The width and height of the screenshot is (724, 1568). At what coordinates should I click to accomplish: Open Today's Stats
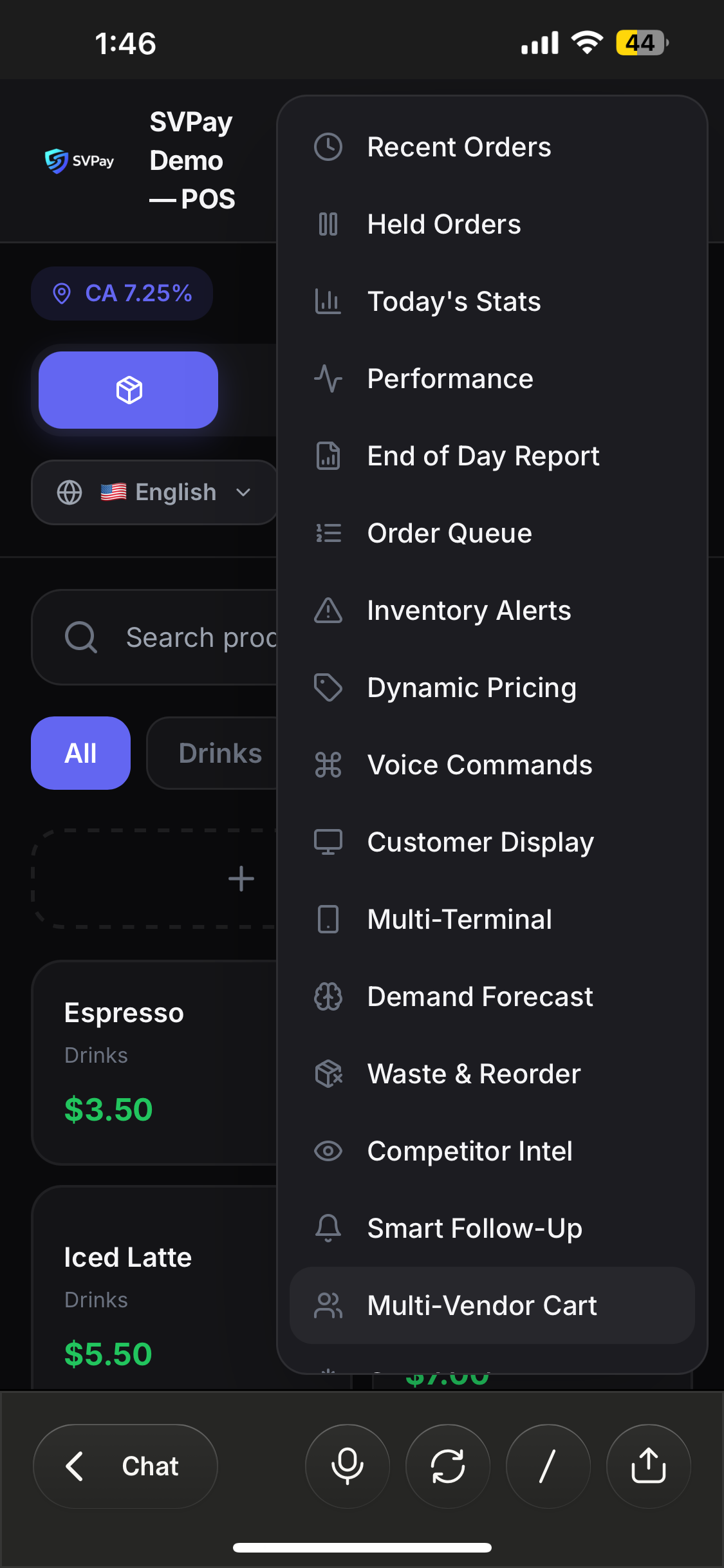[492, 301]
